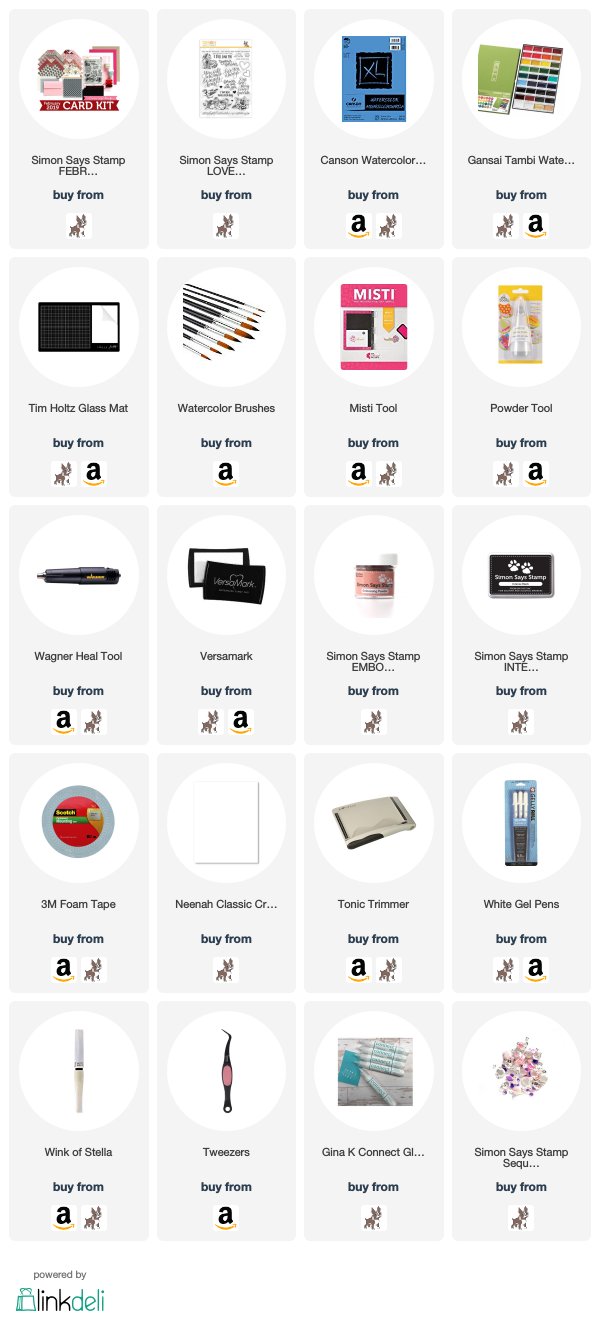The height and width of the screenshot is (1321, 600).
Task: Buy Simon Says Stamp Sequins from store icon
Action: coord(521,1218)
